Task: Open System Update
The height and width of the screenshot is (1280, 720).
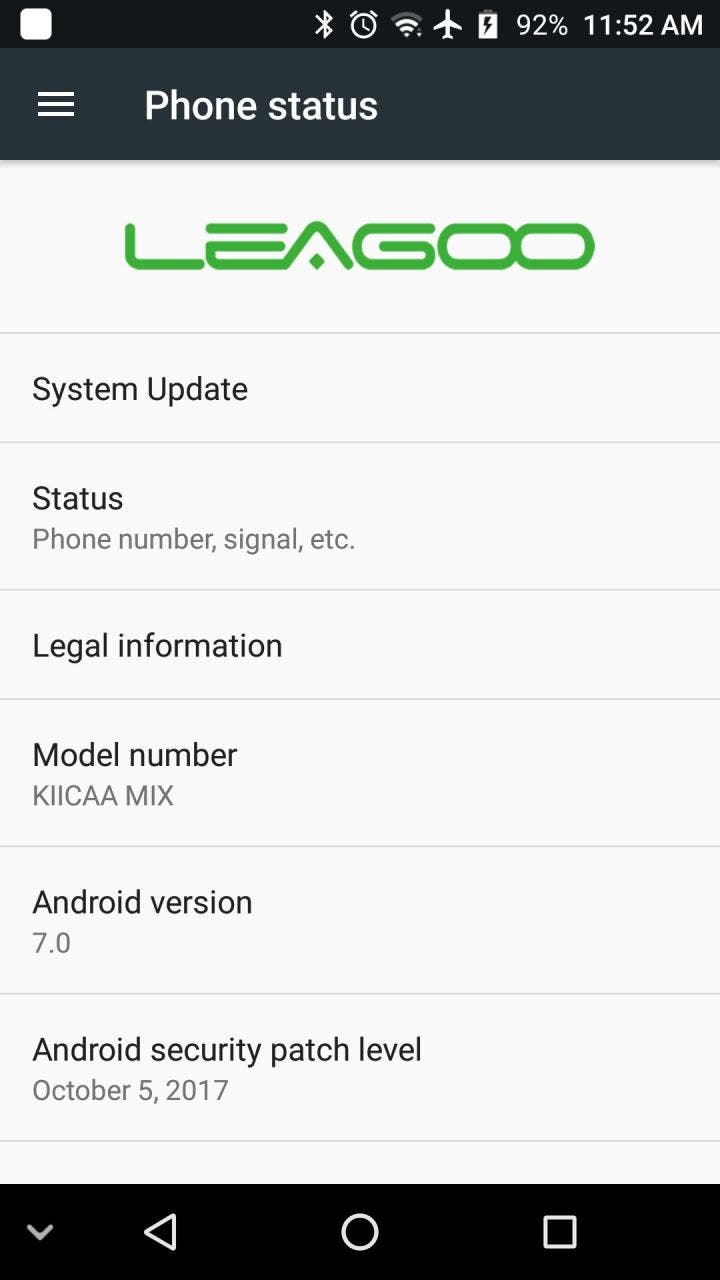Action: pyautogui.click(x=360, y=388)
